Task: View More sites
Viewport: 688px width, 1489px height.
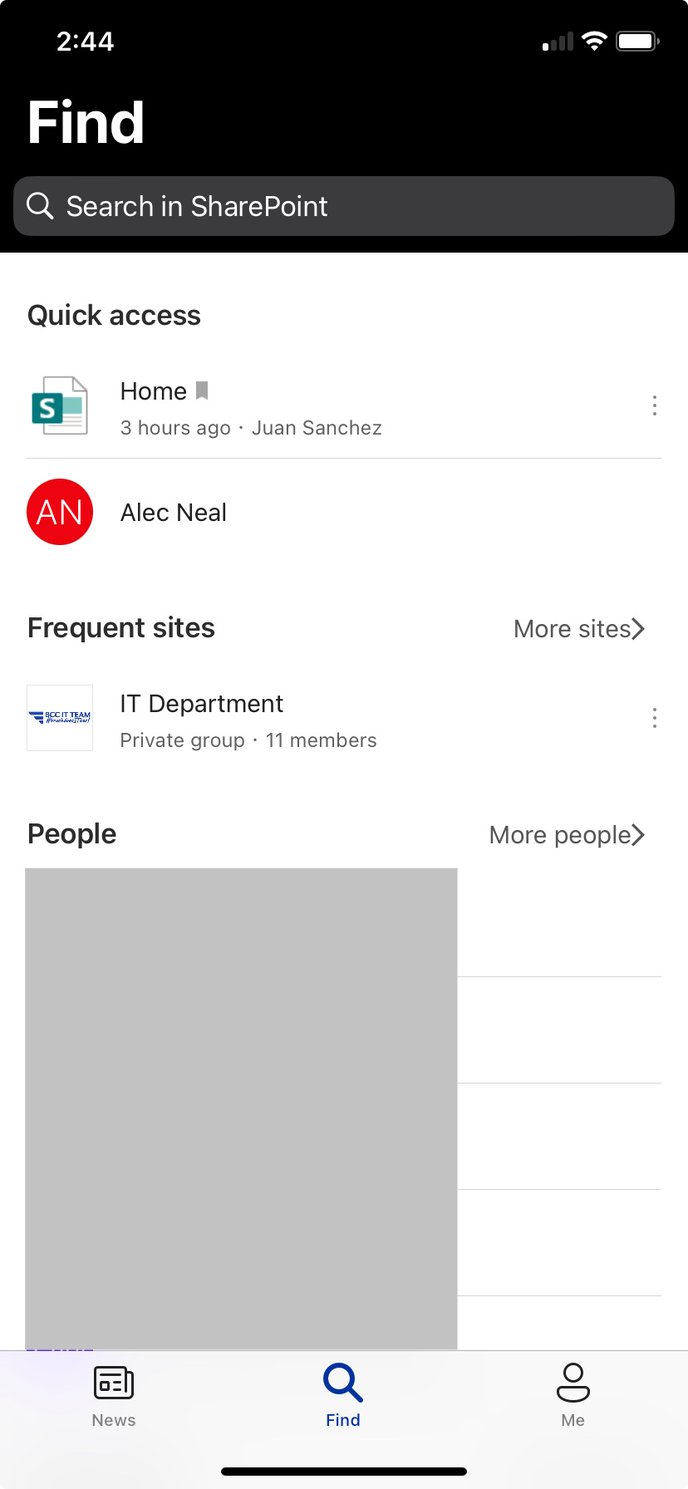Action: point(579,629)
